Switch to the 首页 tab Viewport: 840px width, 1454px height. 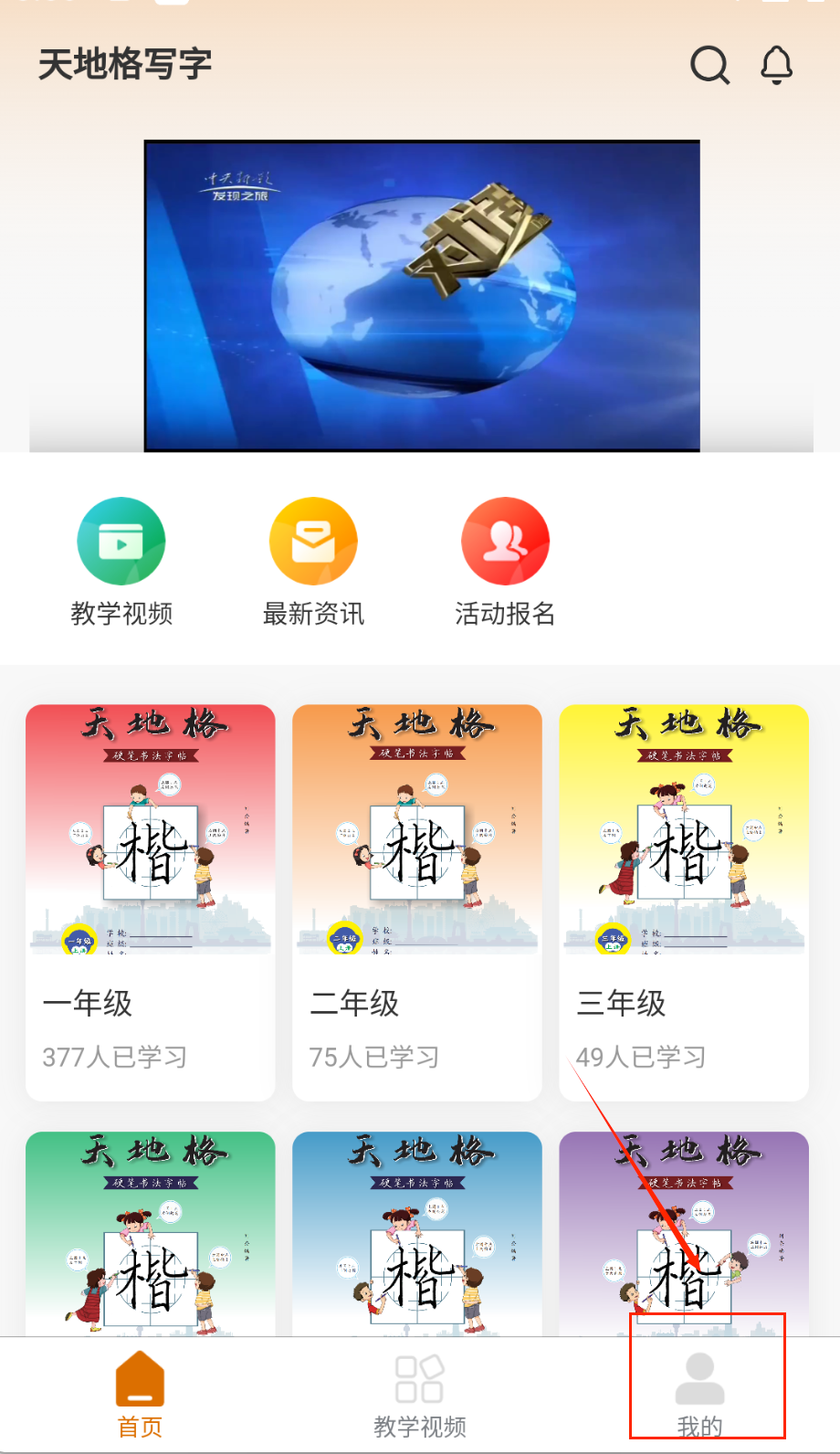pos(140,1395)
